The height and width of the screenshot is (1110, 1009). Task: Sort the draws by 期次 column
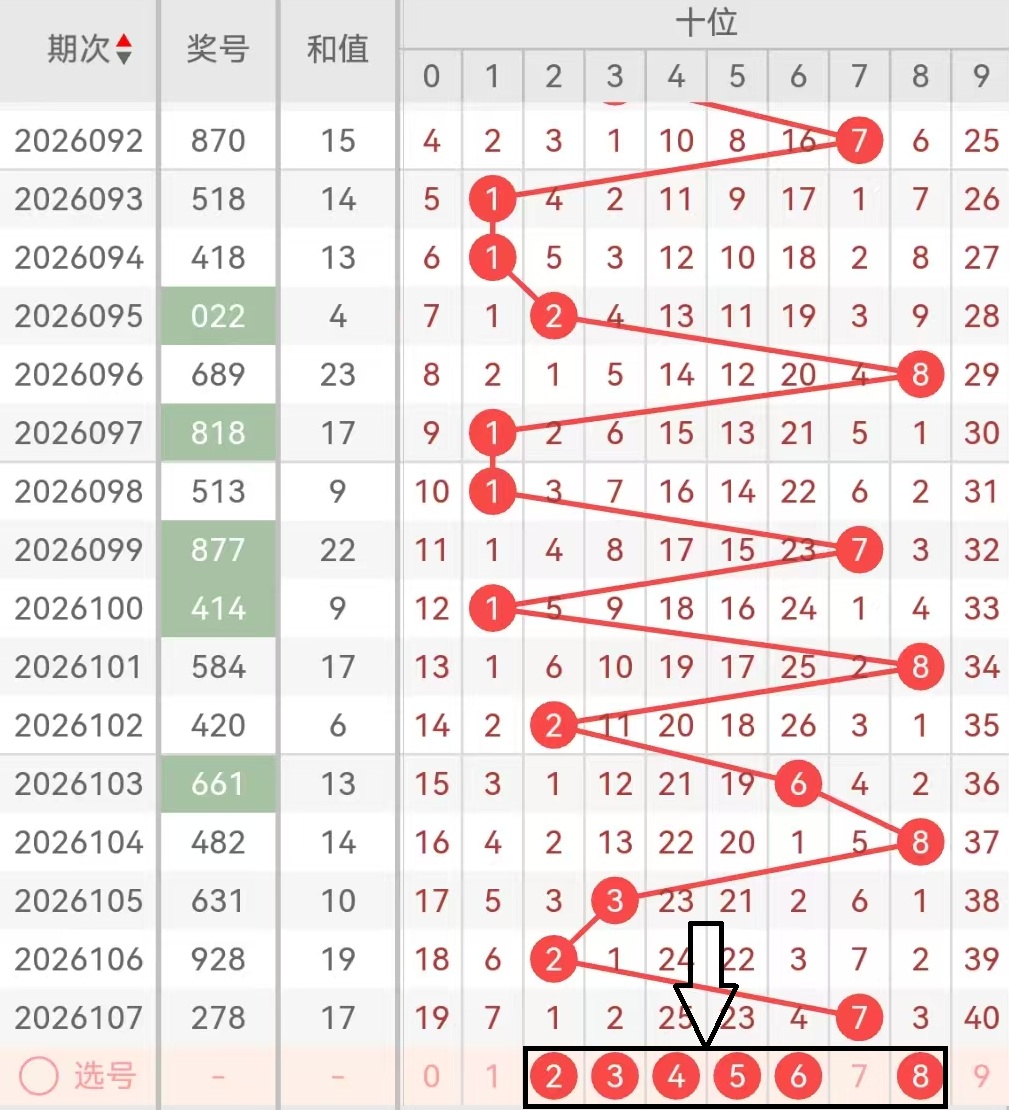pyautogui.click(x=123, y=48)
